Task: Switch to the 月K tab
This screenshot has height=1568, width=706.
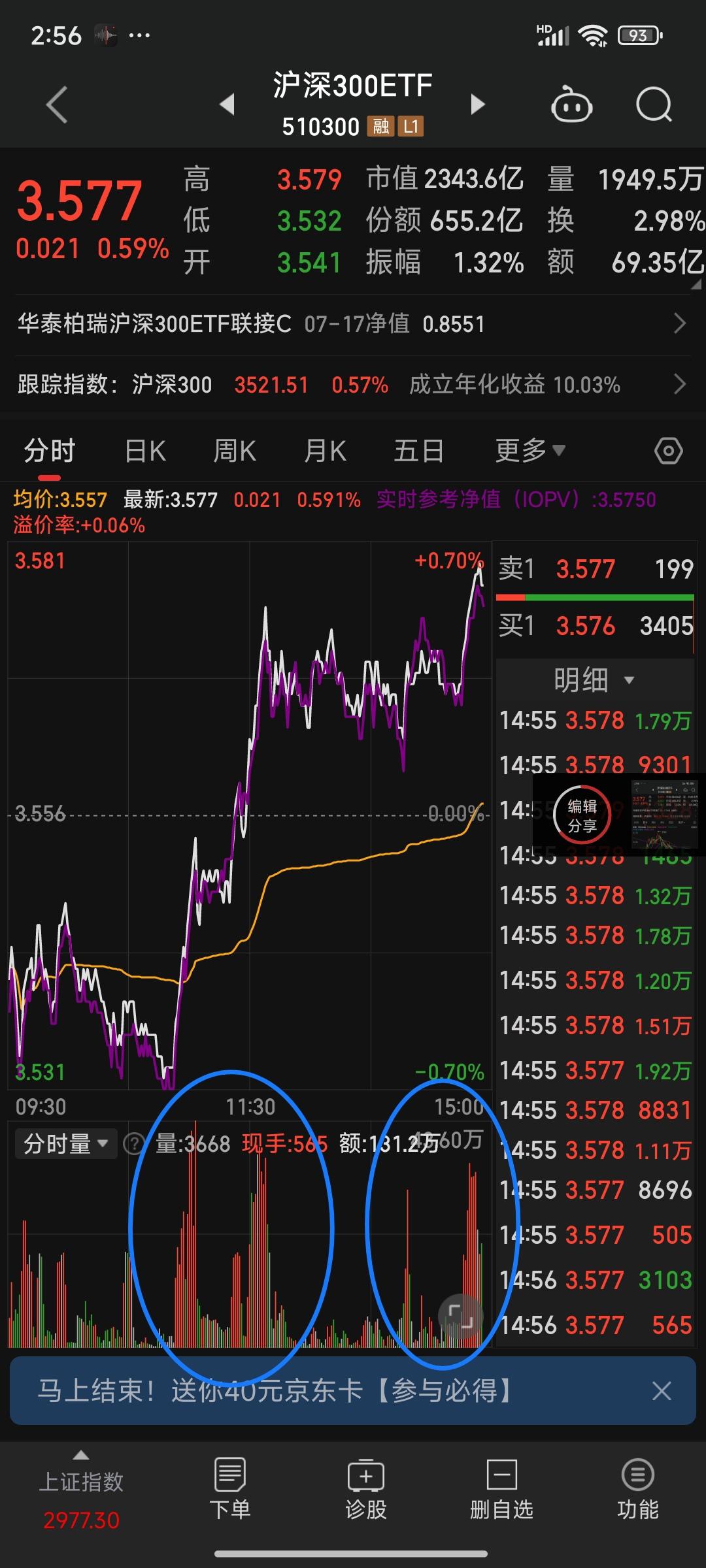Action: coord(325,450)
